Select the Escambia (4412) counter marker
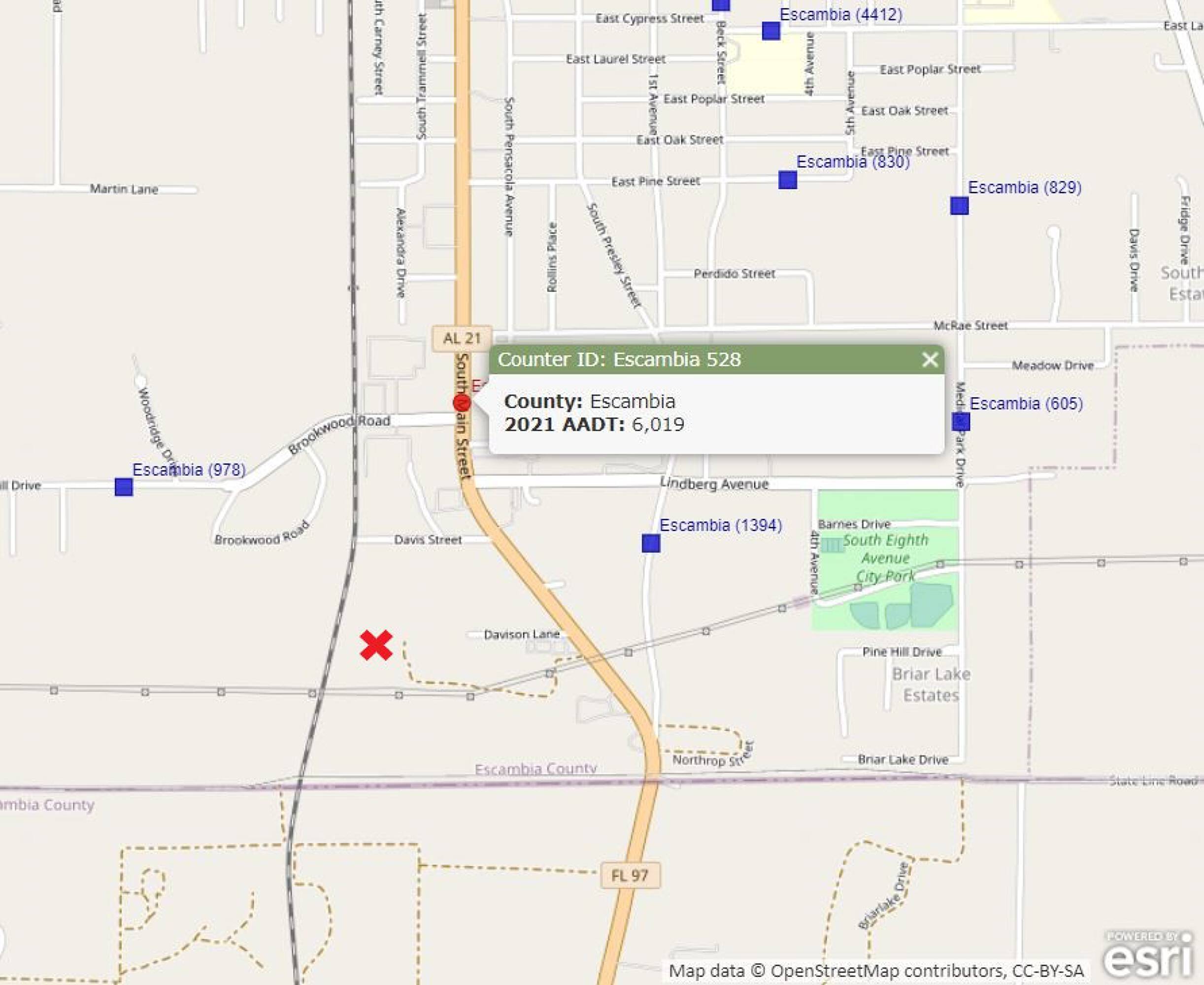The image size is (1204, 985). (x=770, y=31)
